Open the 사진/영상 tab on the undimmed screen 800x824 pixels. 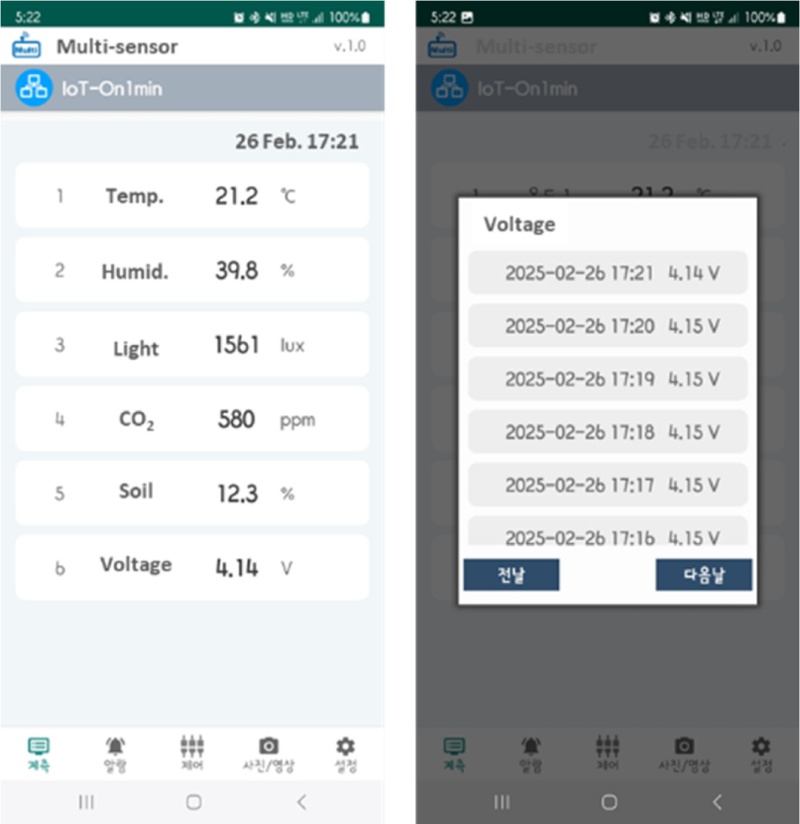[268, 754]
